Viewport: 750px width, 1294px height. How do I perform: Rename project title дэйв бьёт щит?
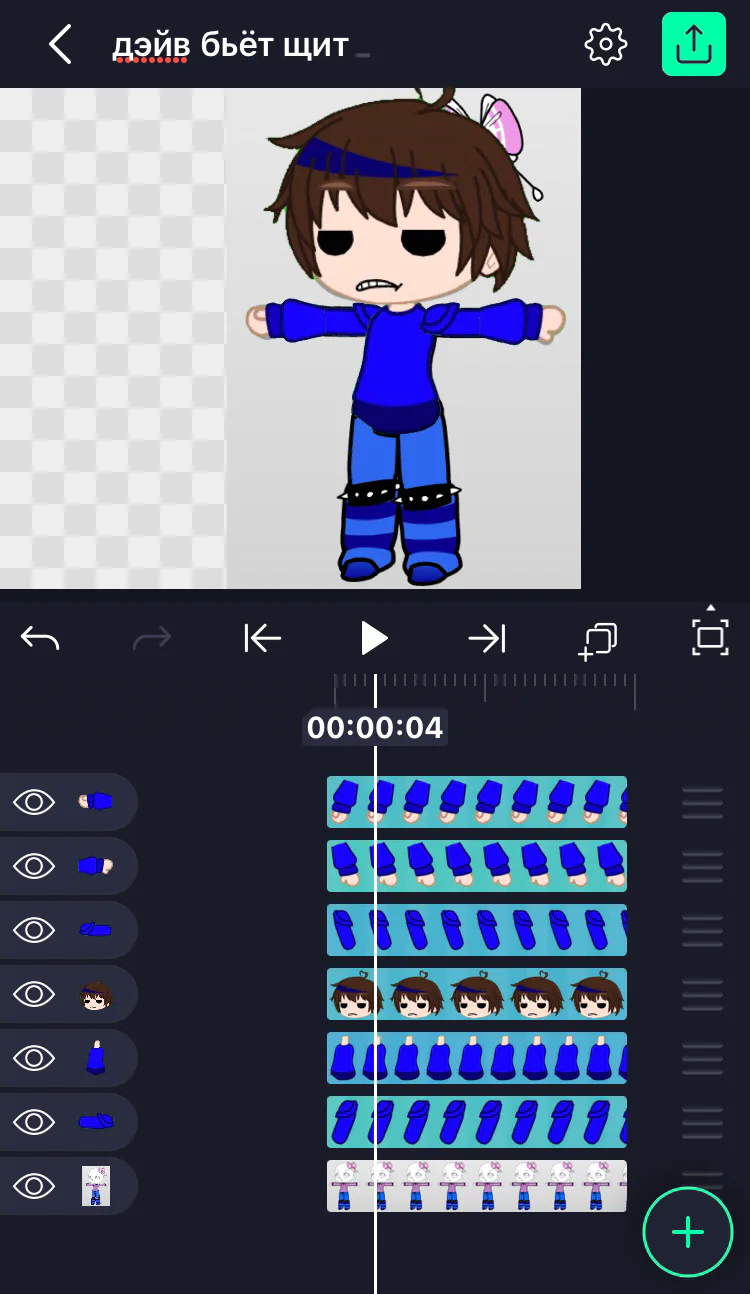point(230,45)
